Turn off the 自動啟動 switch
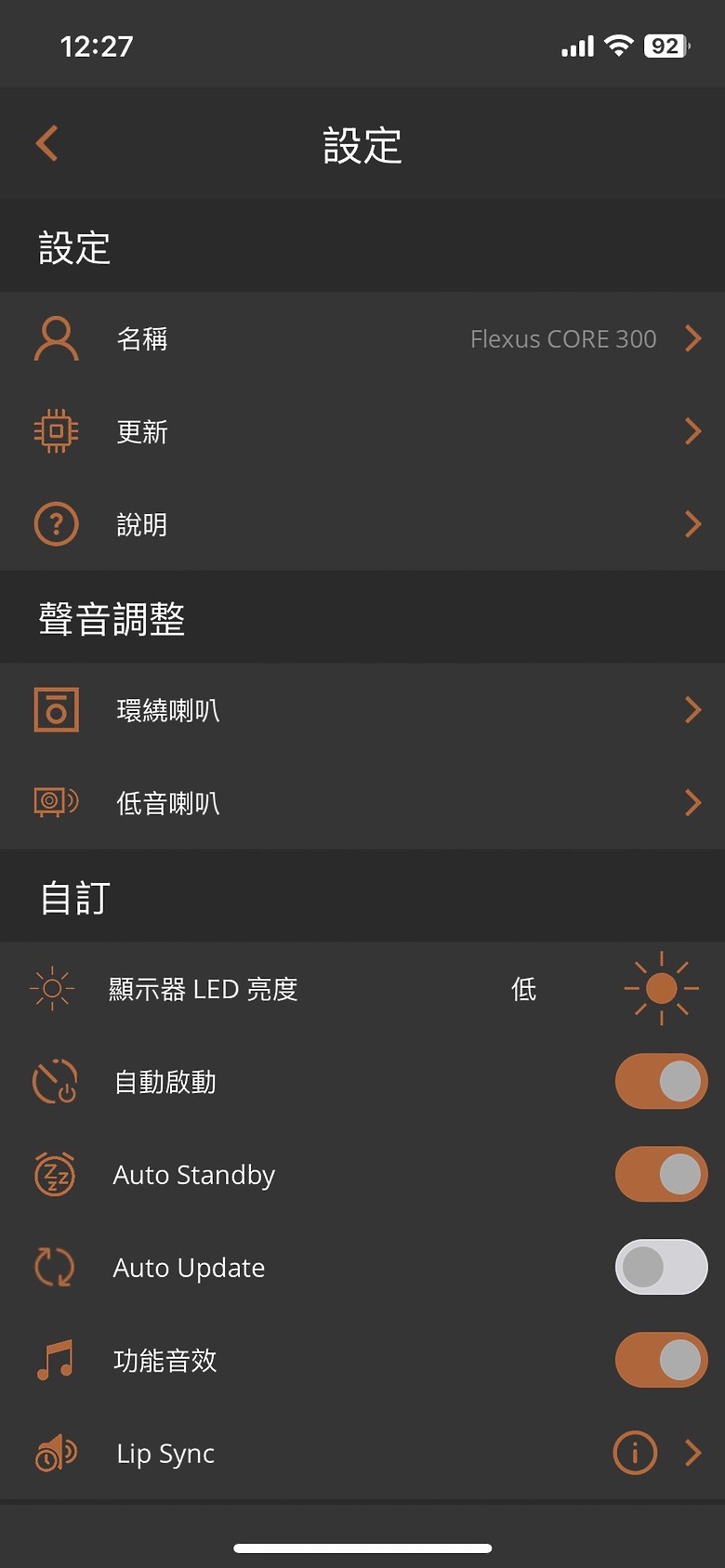 point(662,1081)
